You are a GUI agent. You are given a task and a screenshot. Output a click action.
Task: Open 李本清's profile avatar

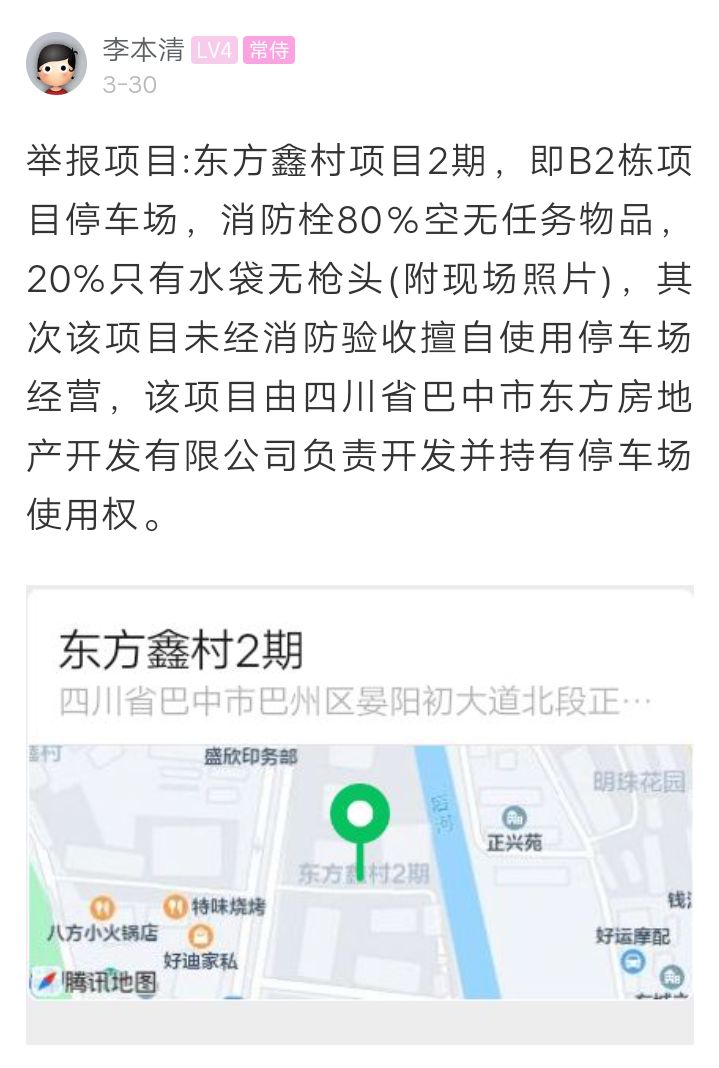56,64
